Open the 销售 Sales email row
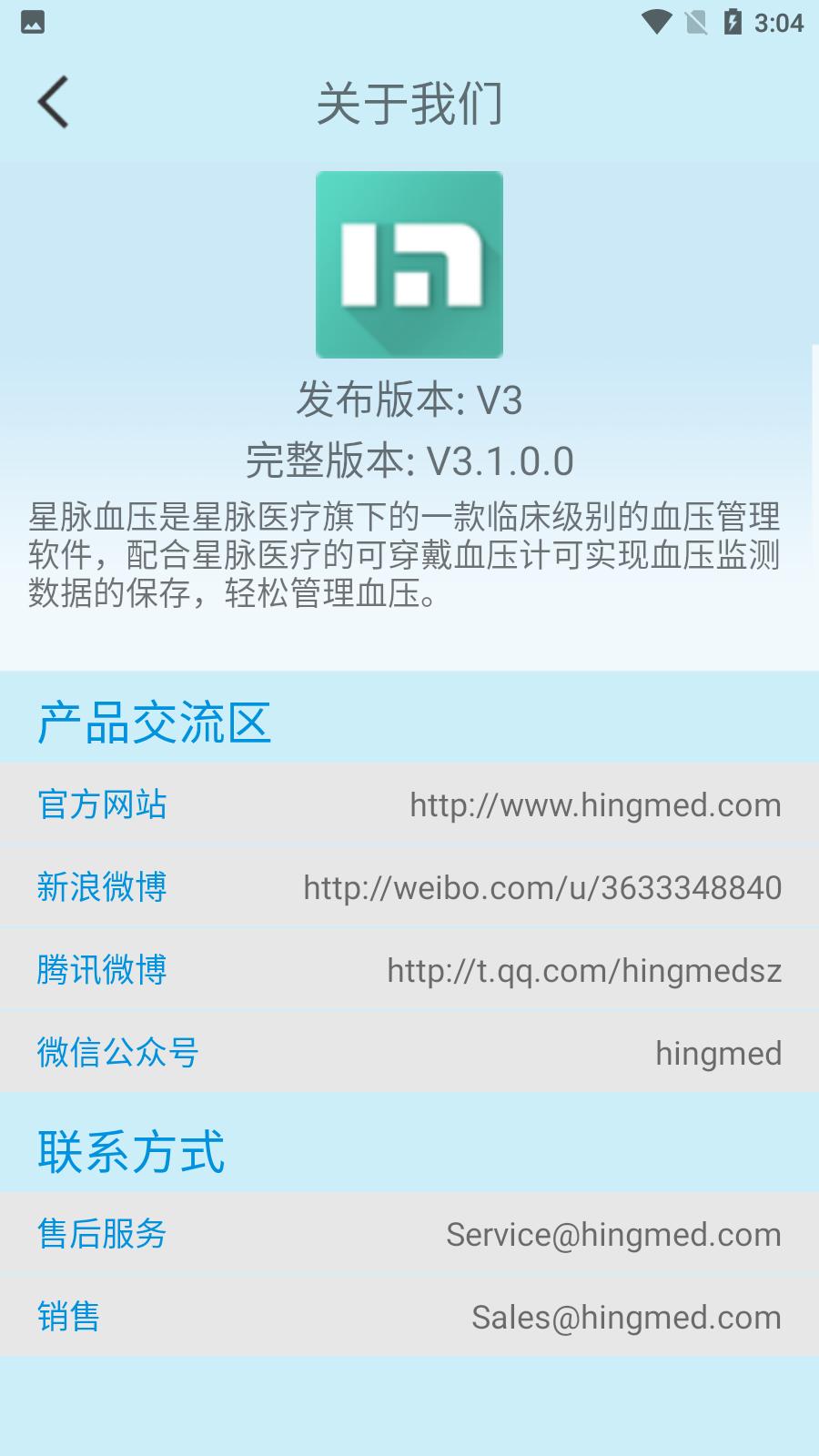The image size is (819, 1456). point(409,1317)
